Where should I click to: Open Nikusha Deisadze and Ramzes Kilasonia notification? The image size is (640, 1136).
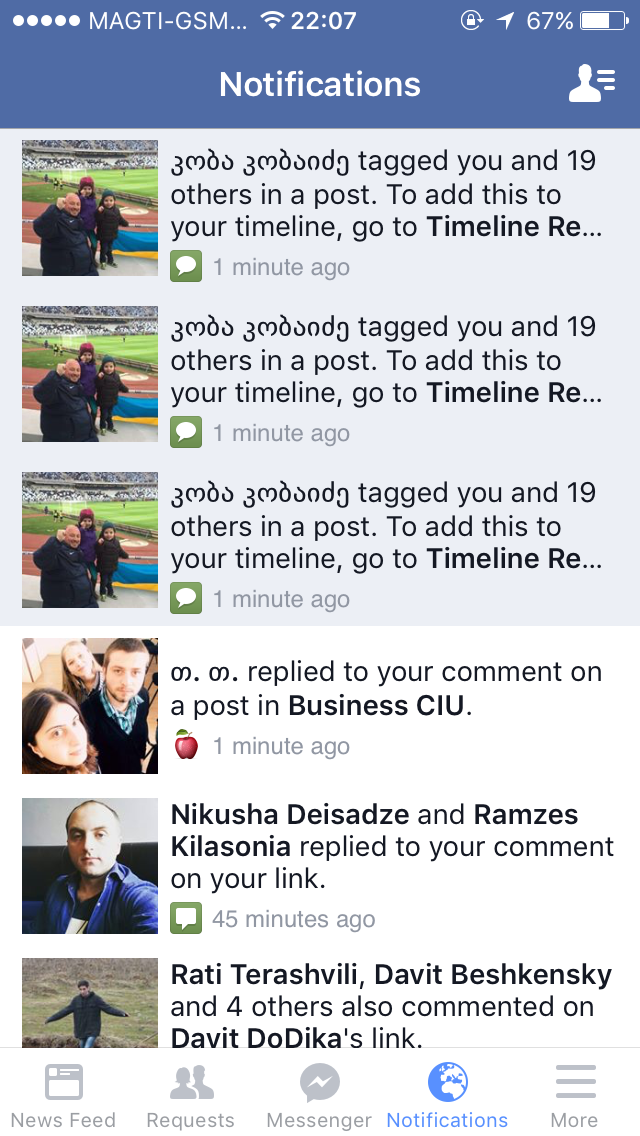390,864
